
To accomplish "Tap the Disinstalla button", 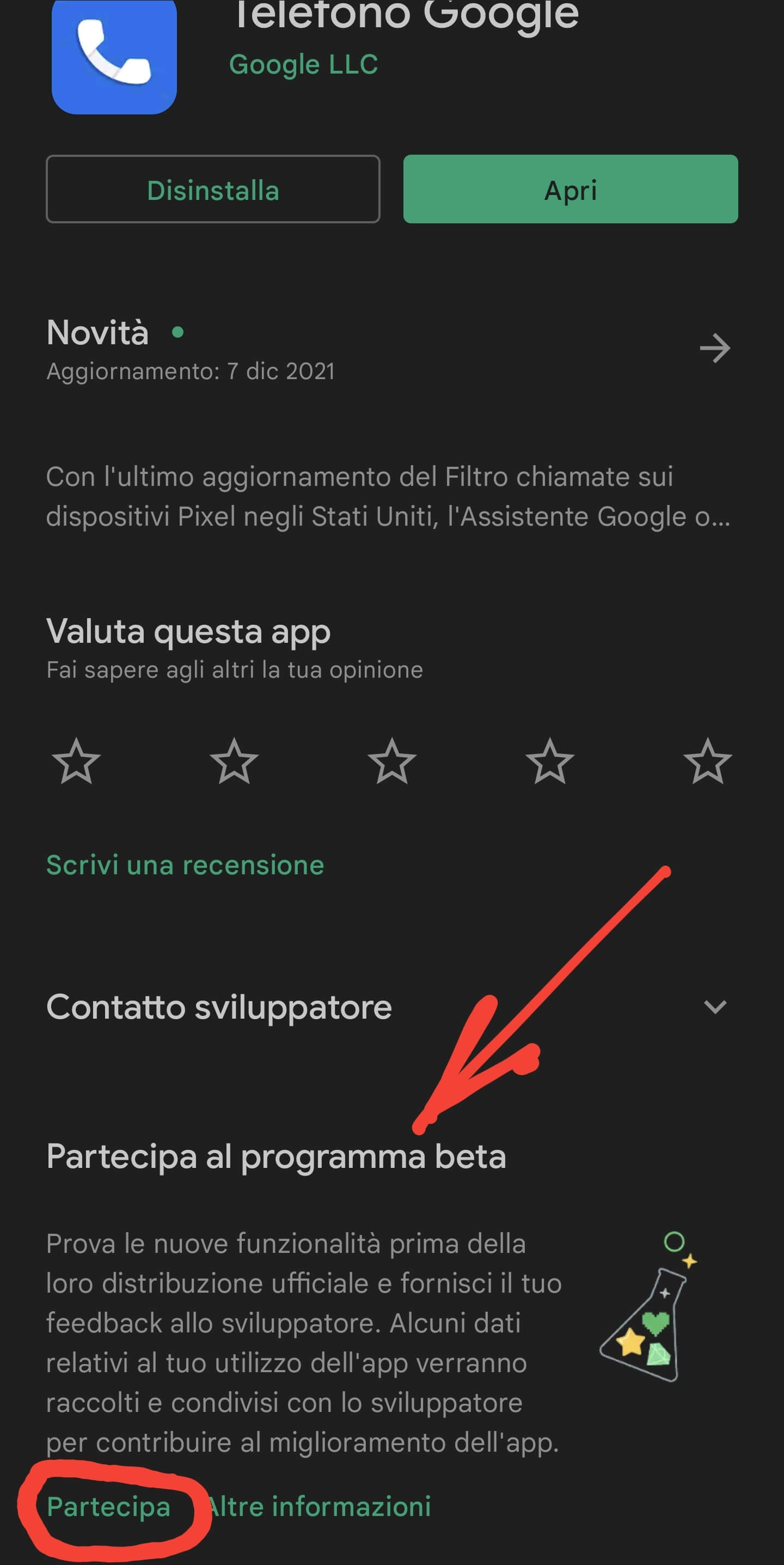I will click(212, 190).
